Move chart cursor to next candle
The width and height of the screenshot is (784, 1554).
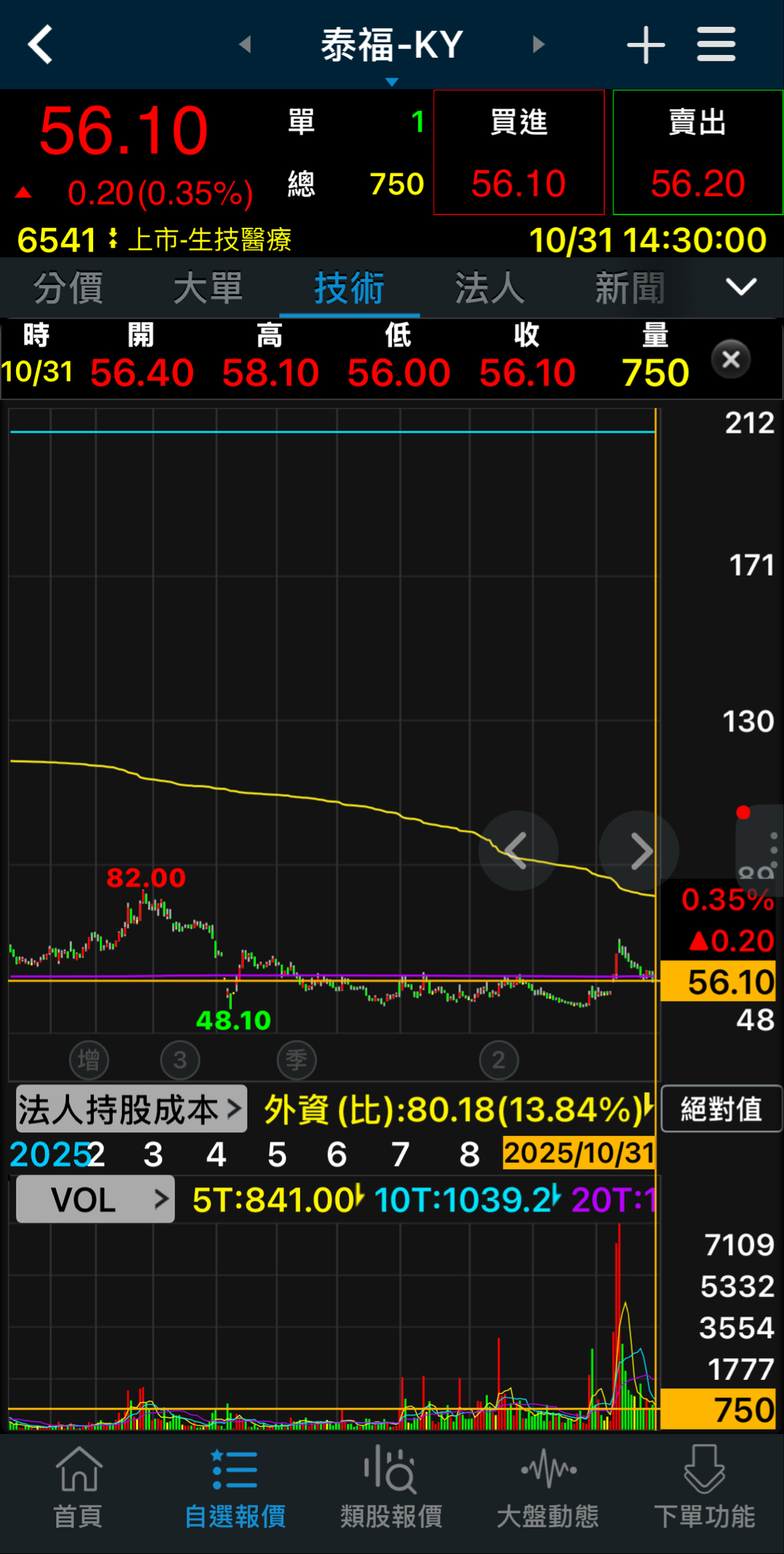(639, 851)
